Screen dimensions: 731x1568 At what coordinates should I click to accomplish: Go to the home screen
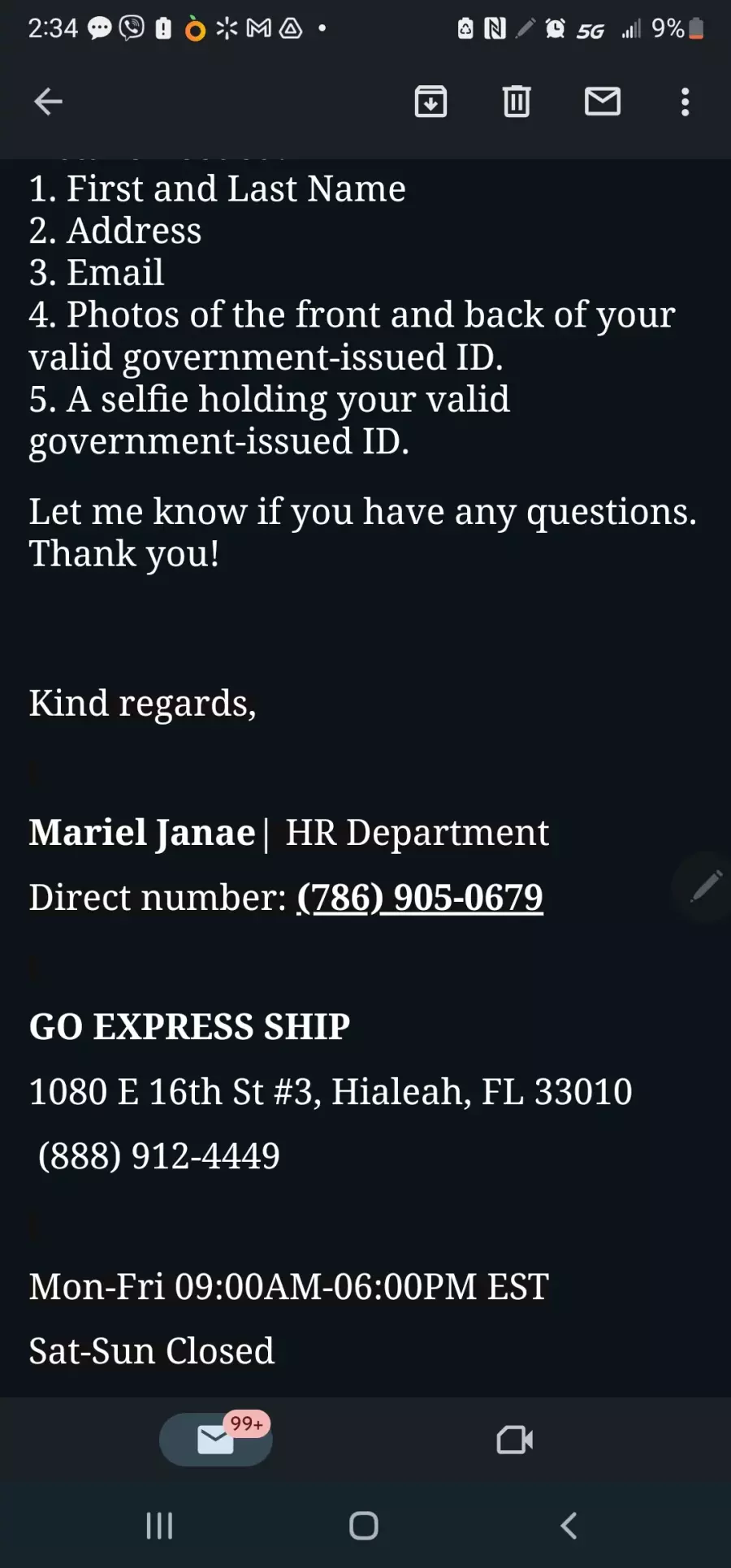click(364, 1526)
